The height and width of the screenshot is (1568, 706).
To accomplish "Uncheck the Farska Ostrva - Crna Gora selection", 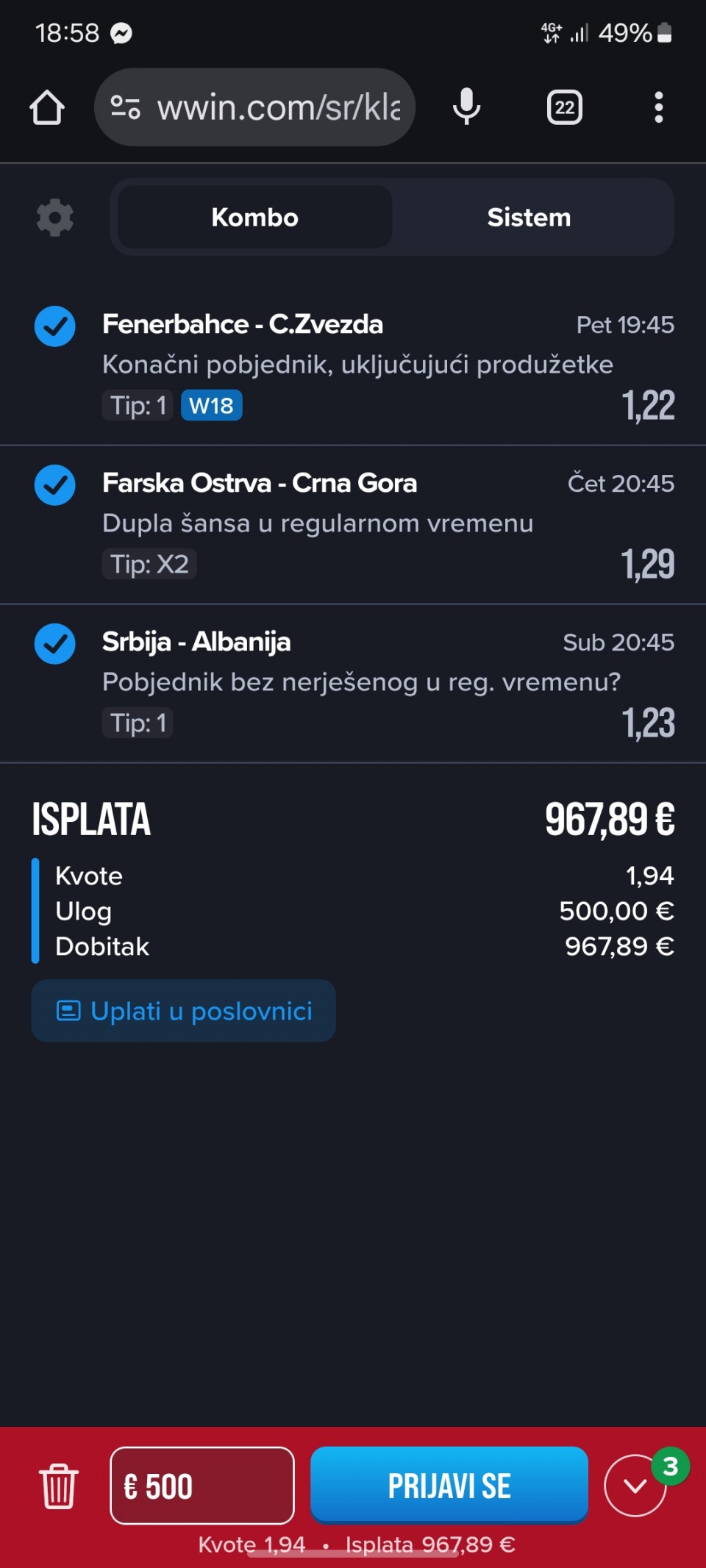I will tap(55, 485).
